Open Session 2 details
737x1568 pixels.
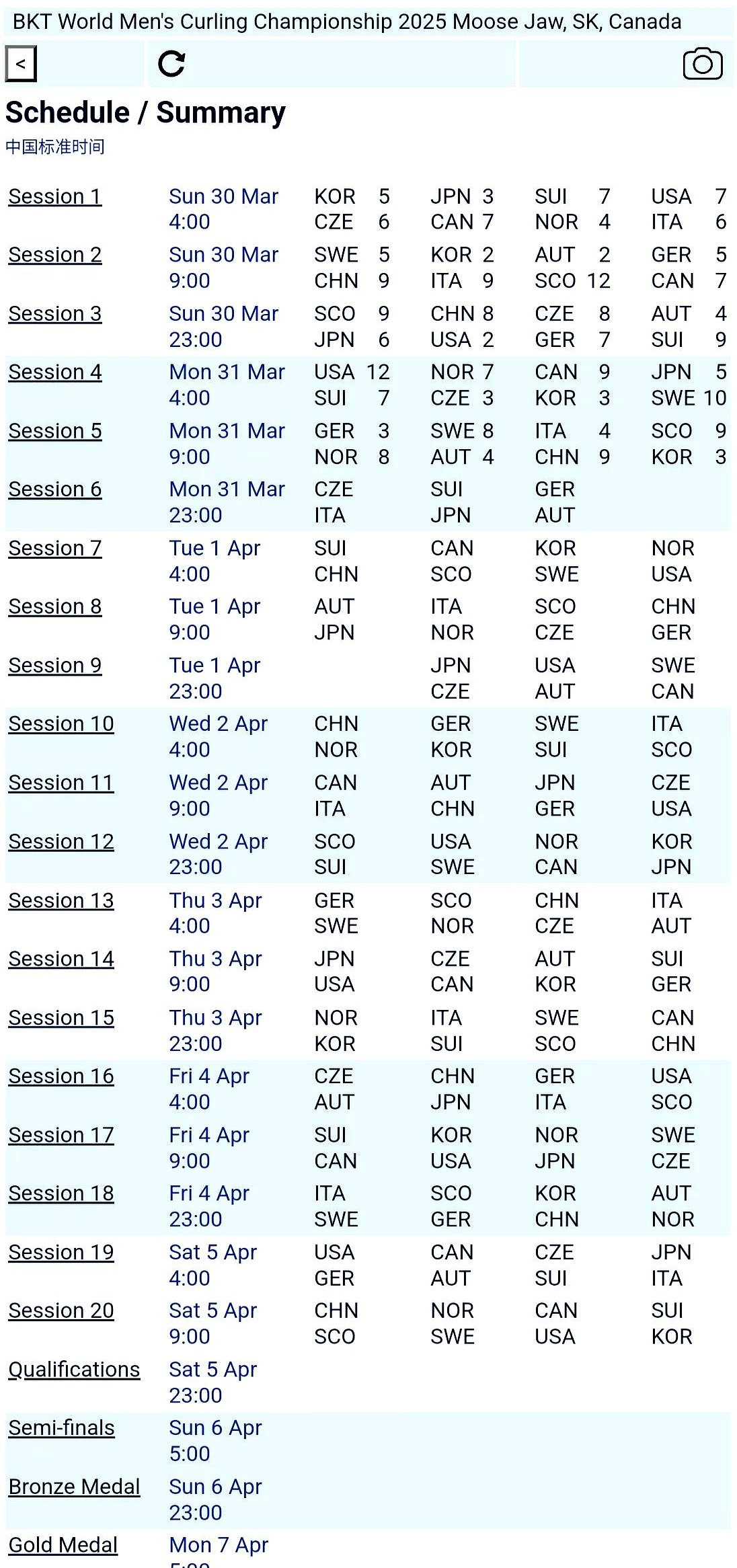pos(55,255)
